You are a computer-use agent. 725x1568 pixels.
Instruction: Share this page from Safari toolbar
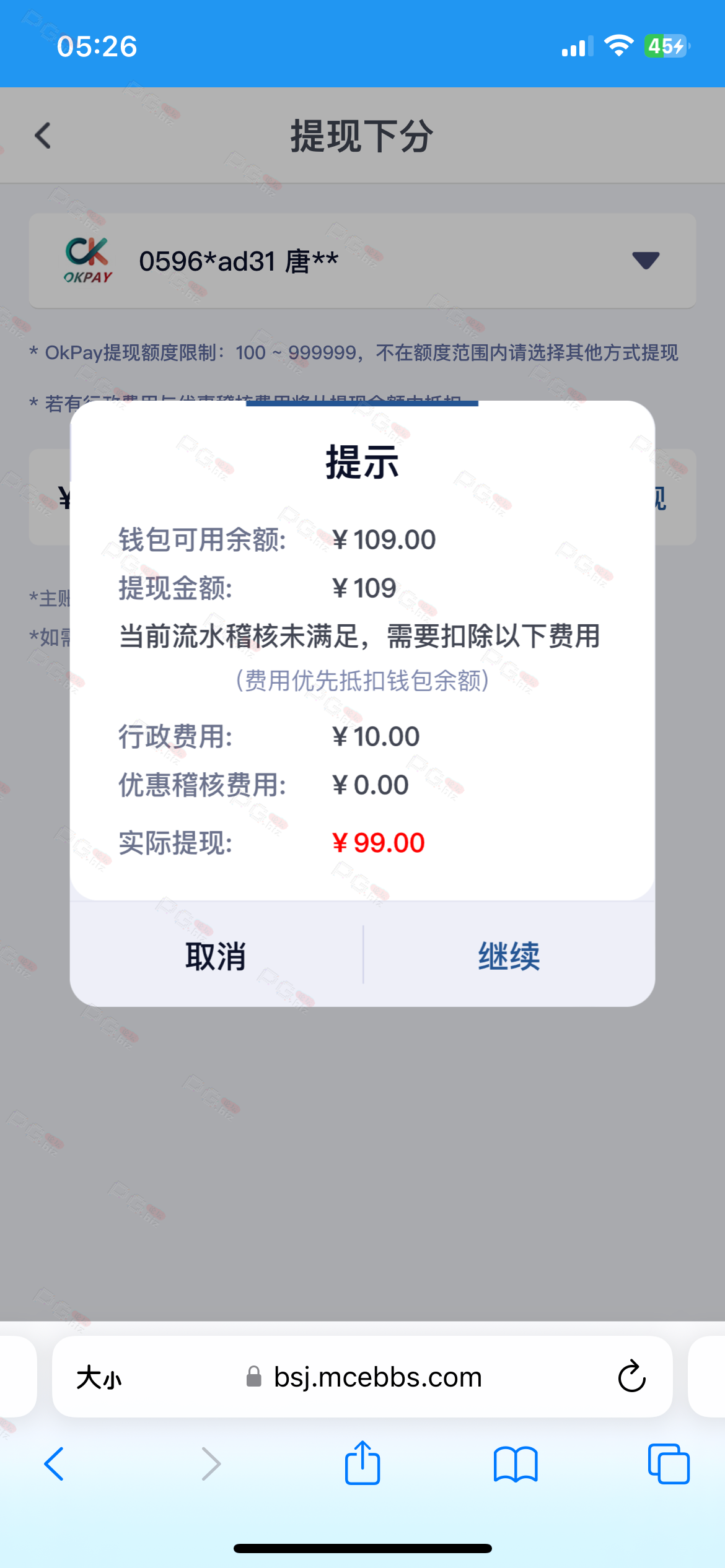click(x=362, y=1463)
